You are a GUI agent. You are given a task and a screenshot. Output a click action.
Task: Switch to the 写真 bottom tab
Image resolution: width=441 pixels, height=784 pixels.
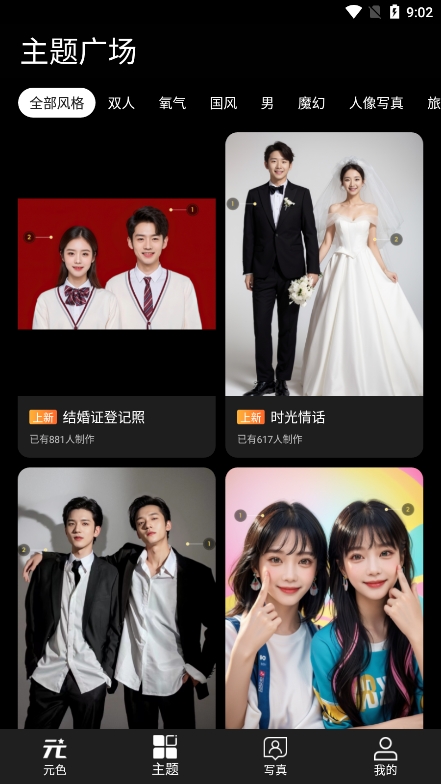click(x=276, y=756)
